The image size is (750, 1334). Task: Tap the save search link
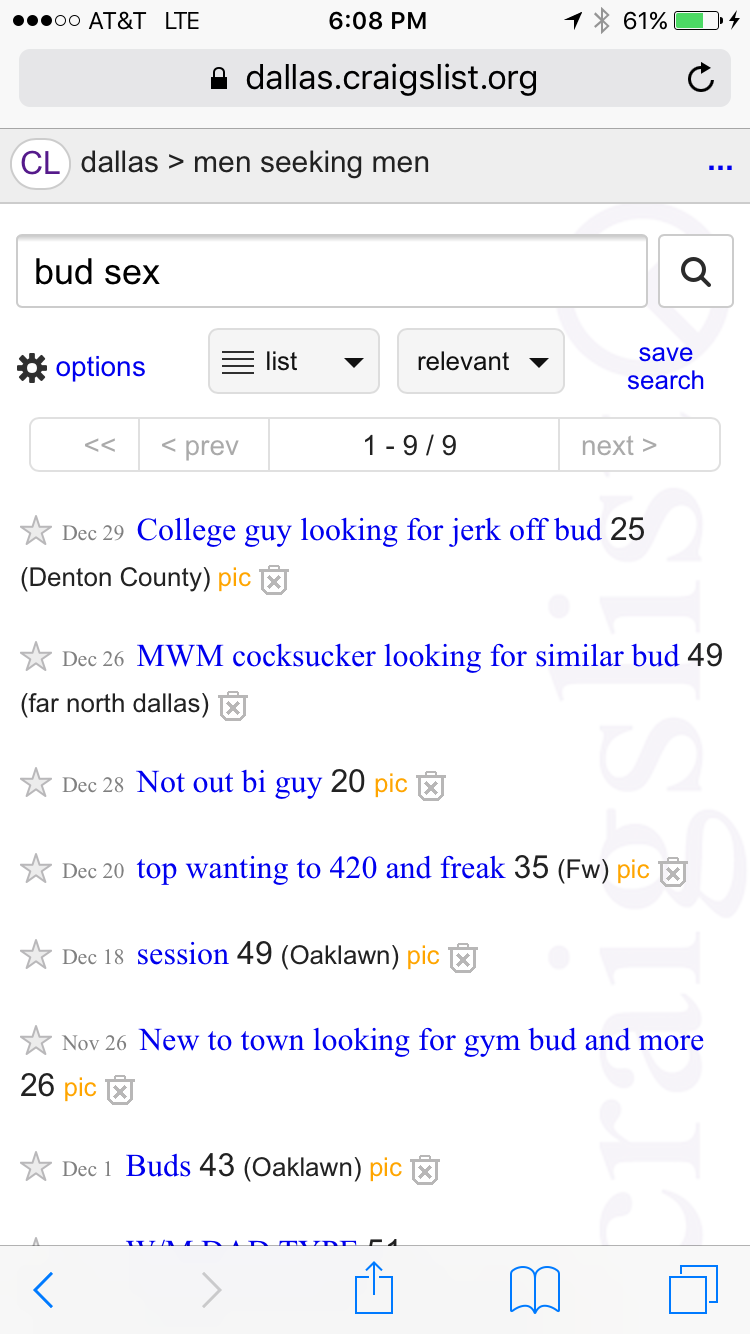tap(665, 367)
